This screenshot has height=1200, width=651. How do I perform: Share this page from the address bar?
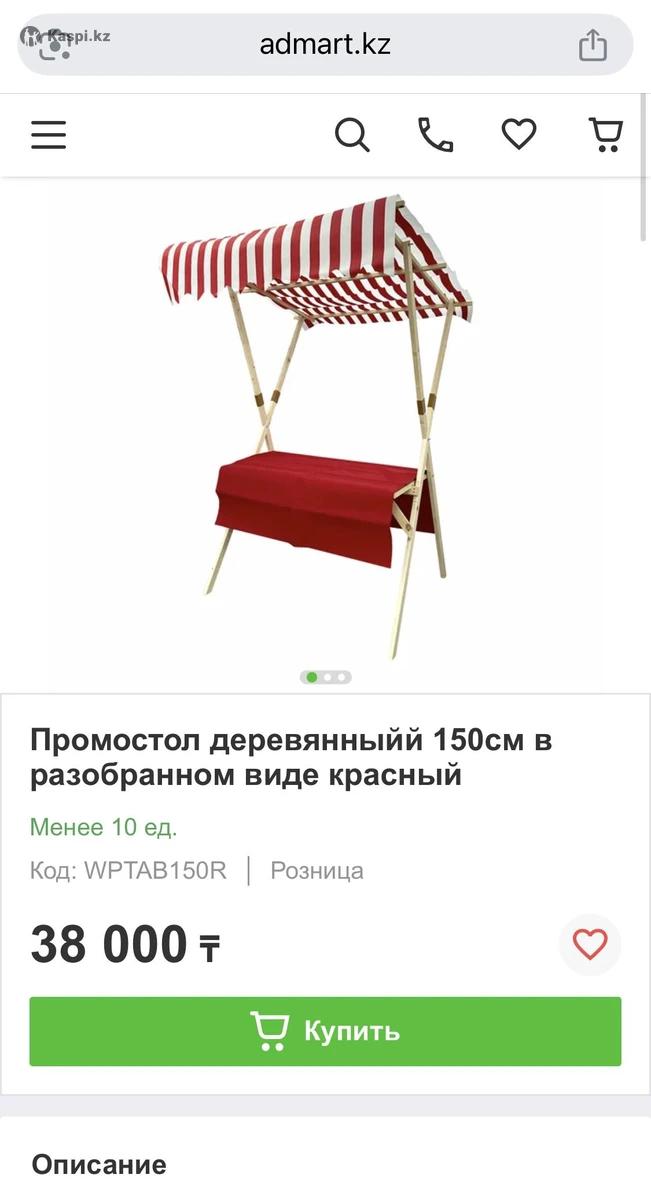pos(593,45)
